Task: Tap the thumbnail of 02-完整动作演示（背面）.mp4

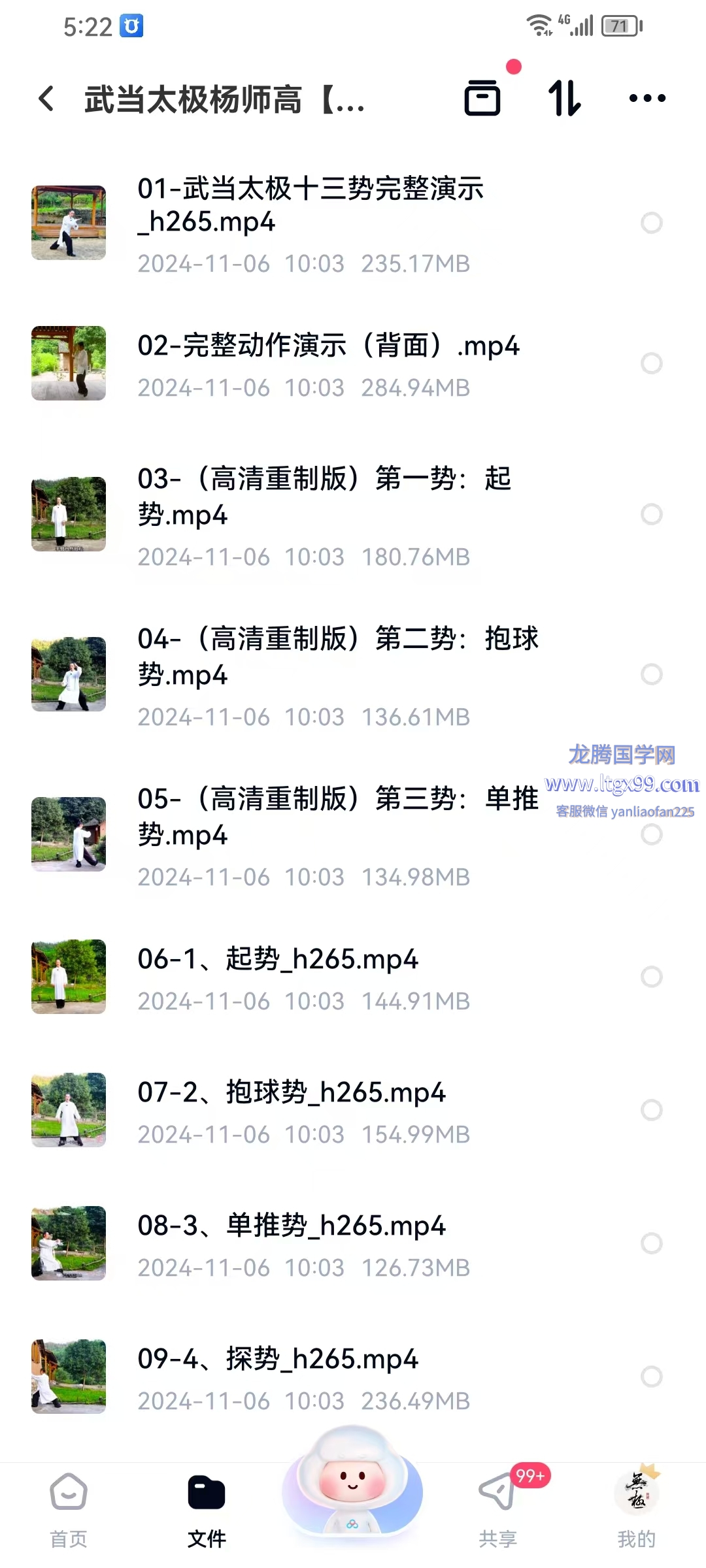Action: (x=69, y=363)
